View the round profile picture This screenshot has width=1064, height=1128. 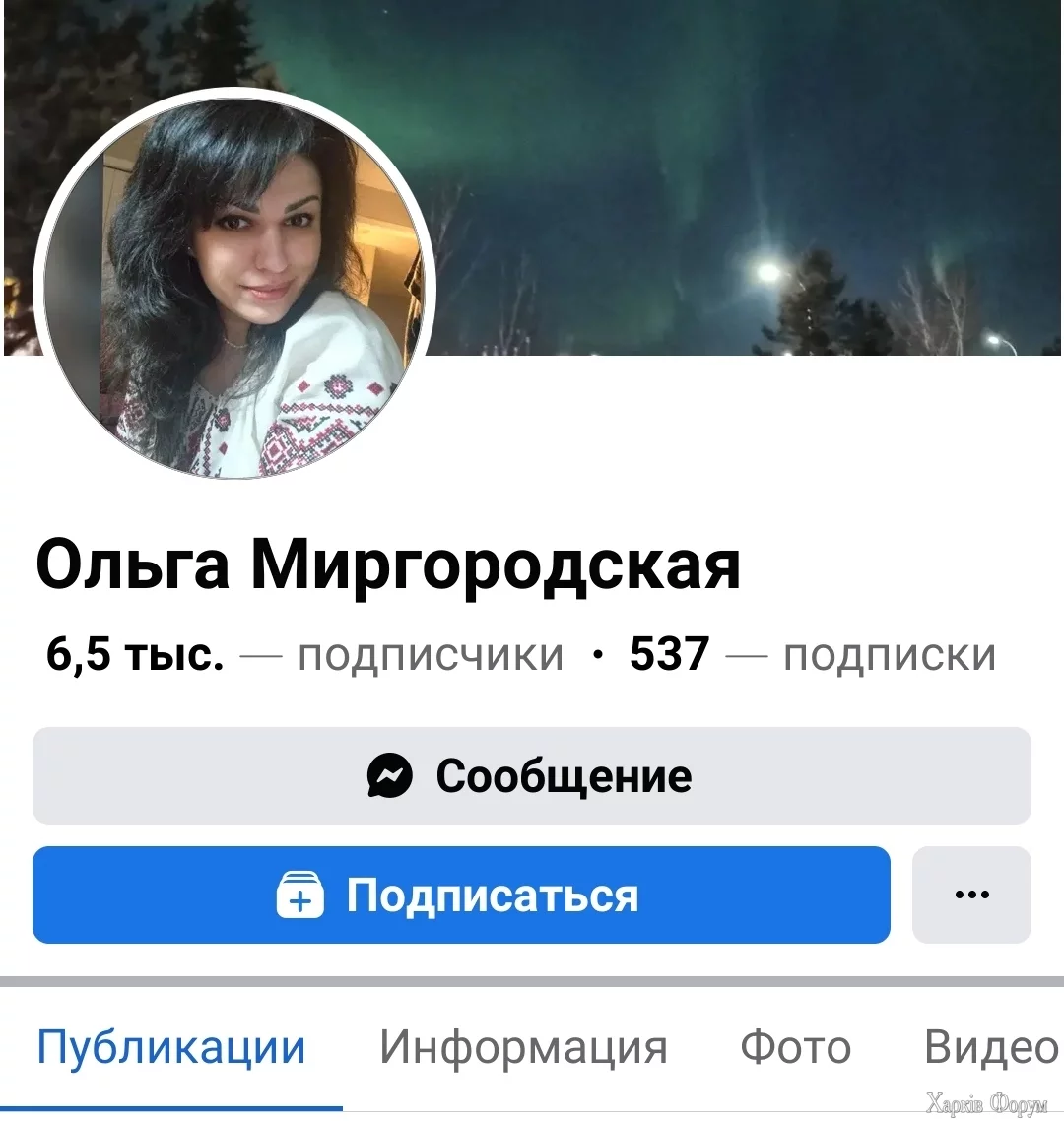click(234, 286)
